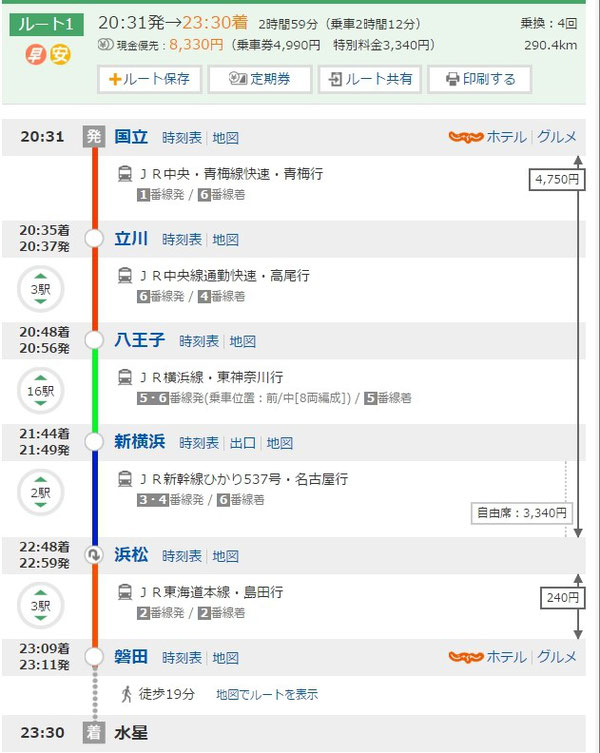Open グルメ link beside 国立
The width and height of the screenshot is (600, 753).
click(557, 137)
